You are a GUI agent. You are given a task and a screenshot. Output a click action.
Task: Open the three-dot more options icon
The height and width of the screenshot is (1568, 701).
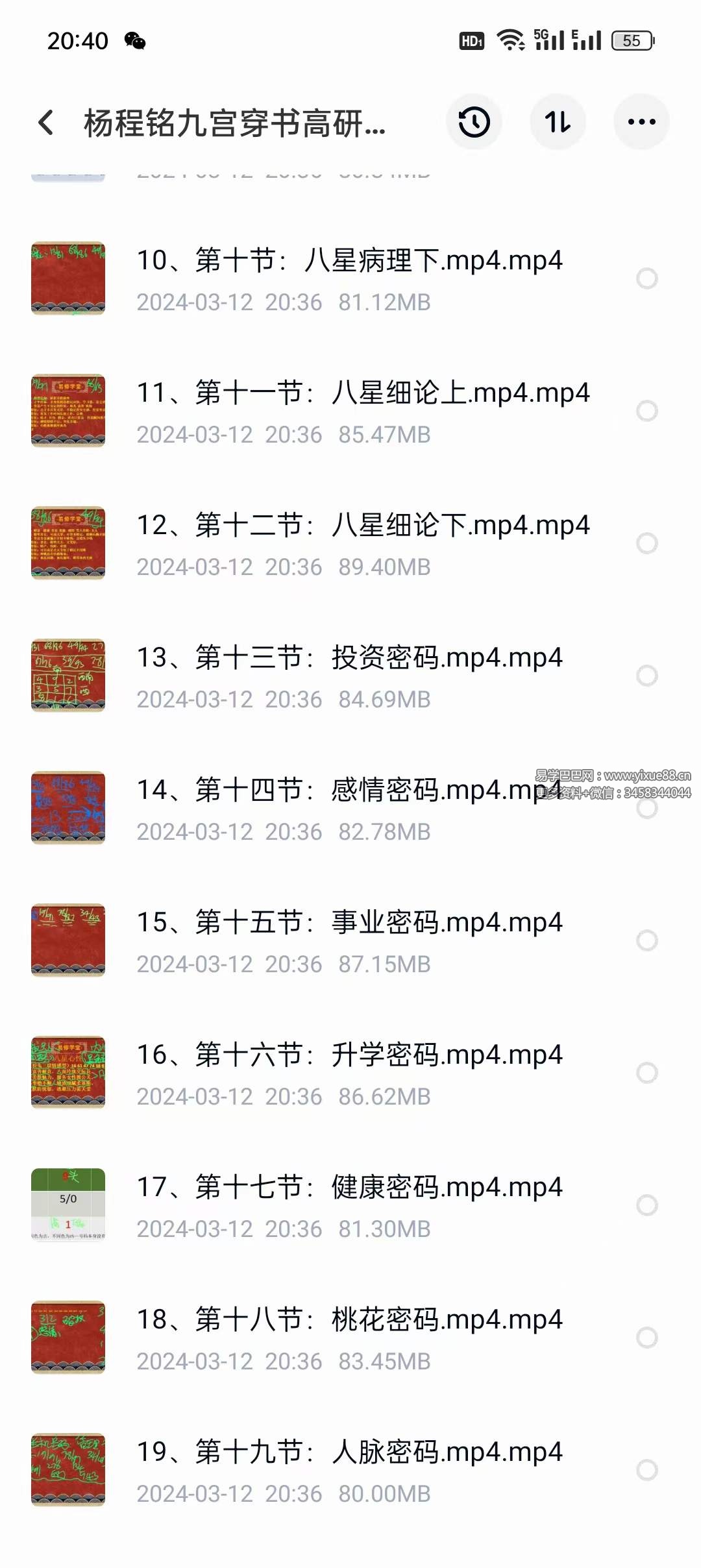(x=641, y=121)
